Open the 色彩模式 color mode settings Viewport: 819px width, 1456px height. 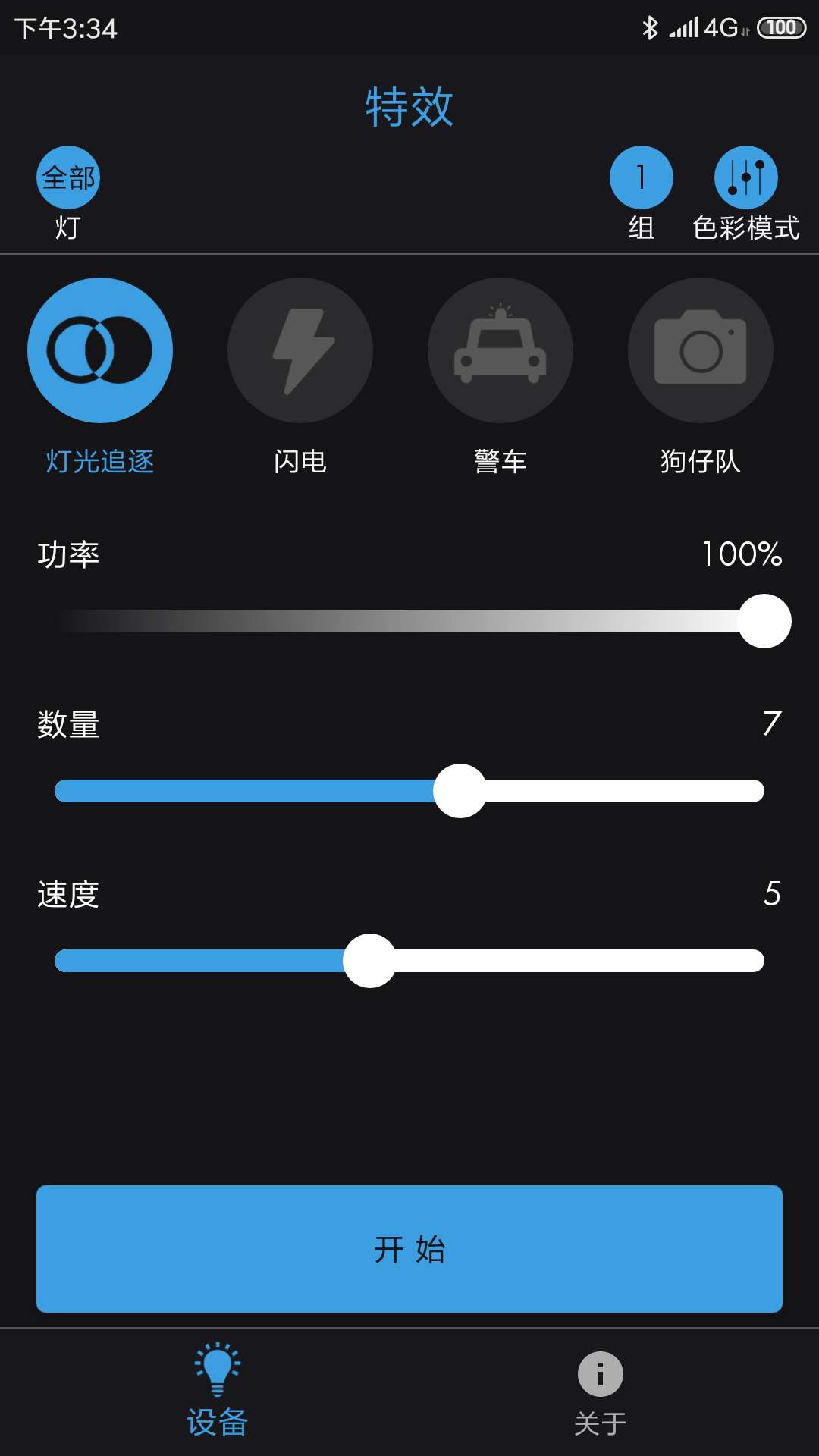coord(745,176)
